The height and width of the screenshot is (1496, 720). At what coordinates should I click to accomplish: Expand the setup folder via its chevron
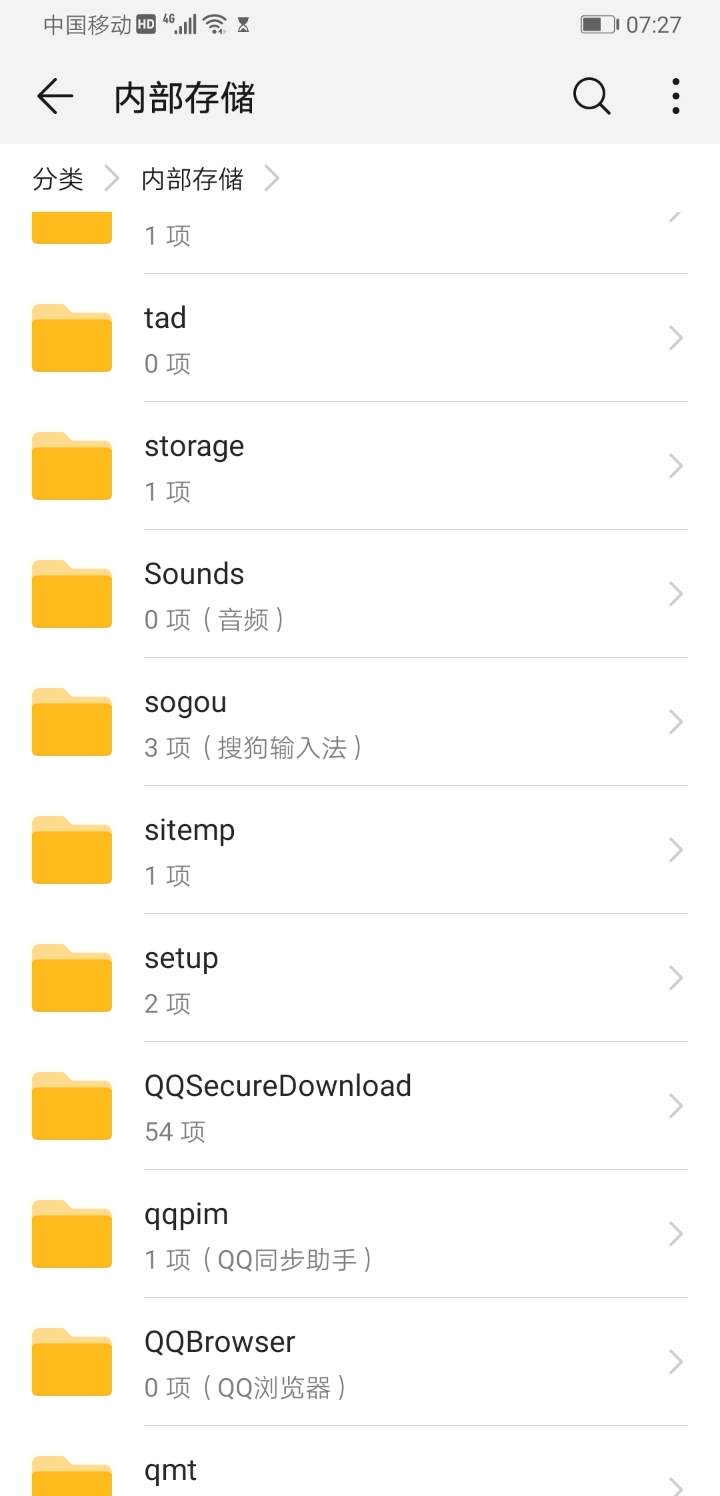(674, 978)
